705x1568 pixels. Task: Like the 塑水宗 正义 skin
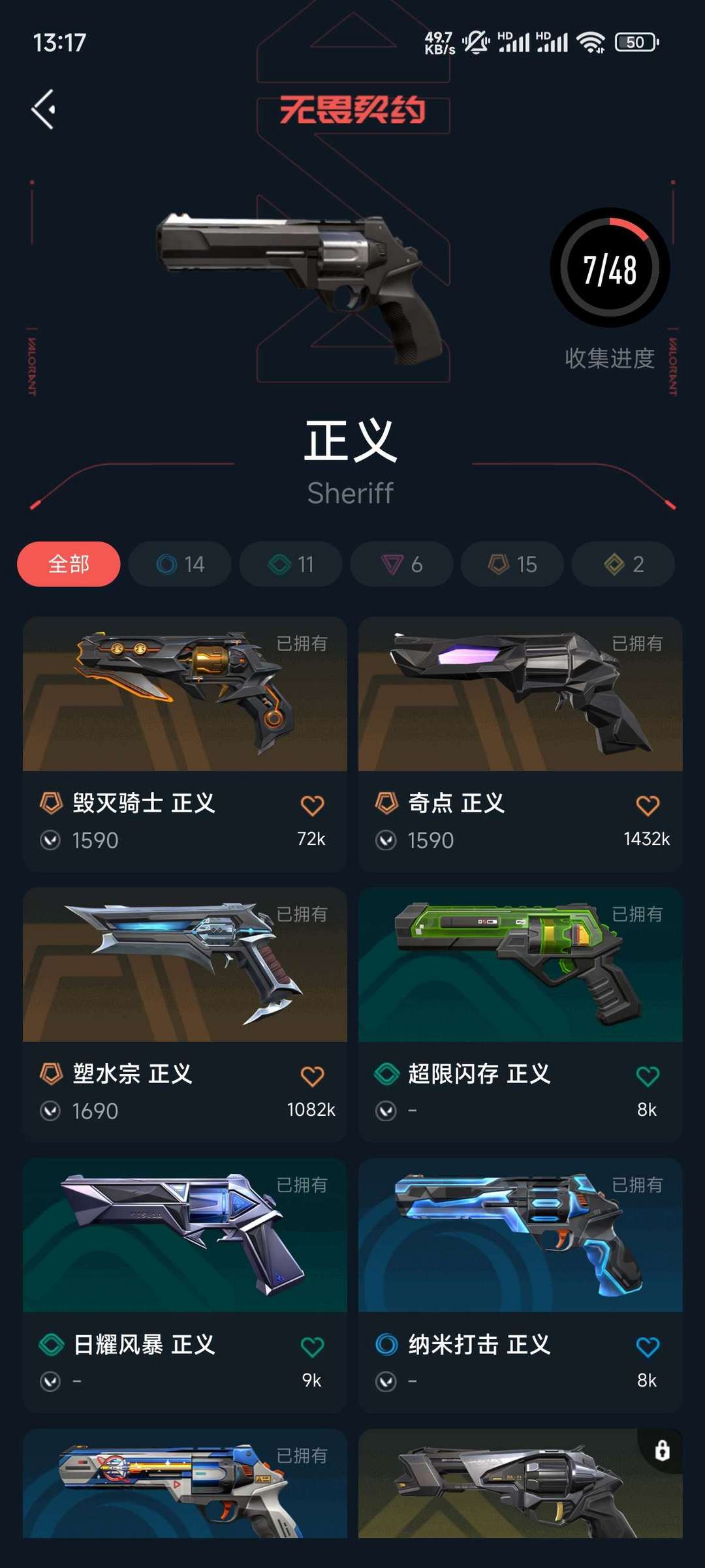[x=312, y=1076]
